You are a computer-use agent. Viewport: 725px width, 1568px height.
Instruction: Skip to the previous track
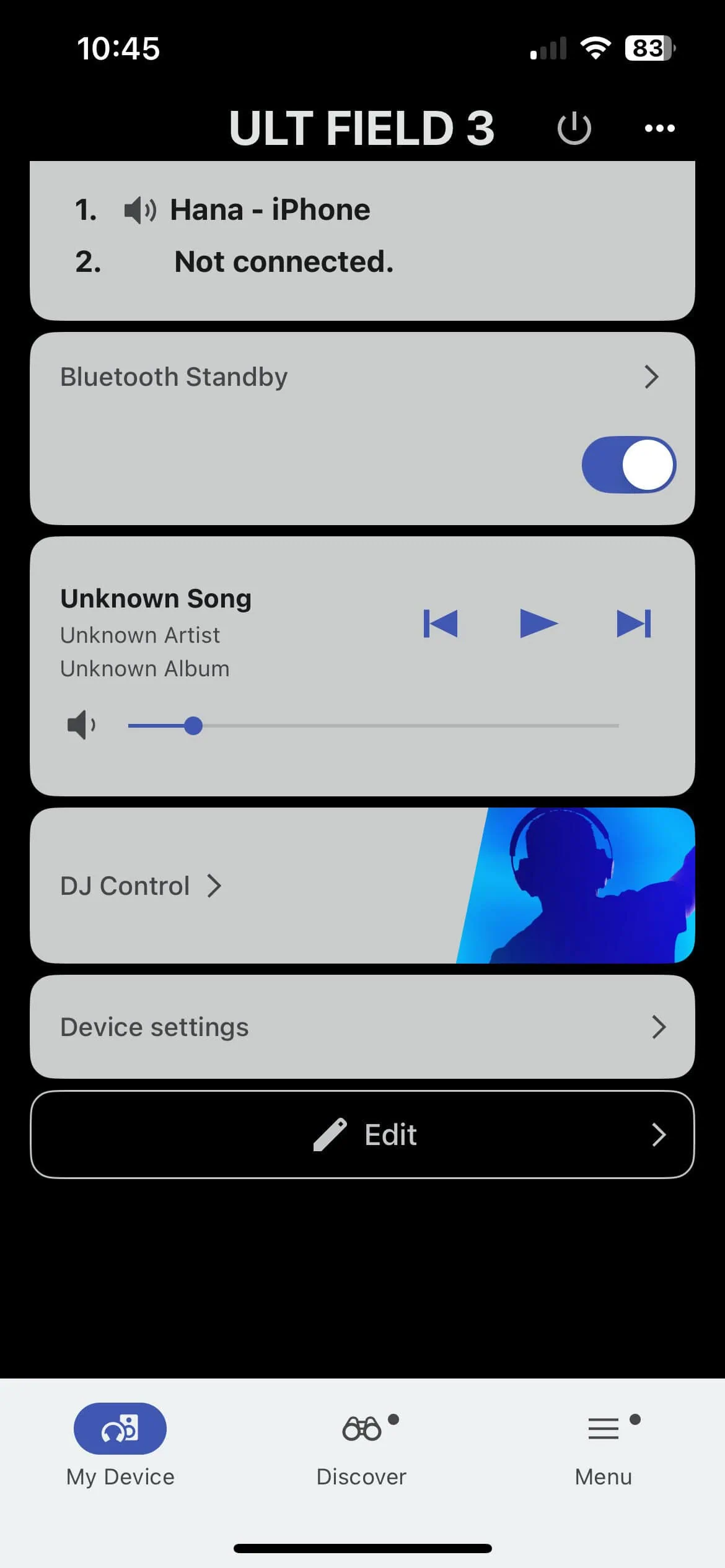pos(441,623)
